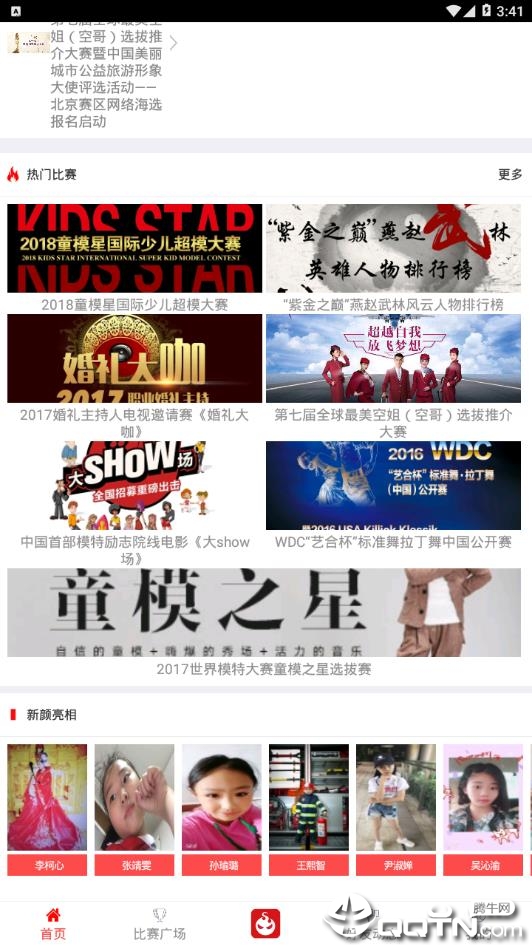Switch to the 首页 tab

[x=53, y=924]
